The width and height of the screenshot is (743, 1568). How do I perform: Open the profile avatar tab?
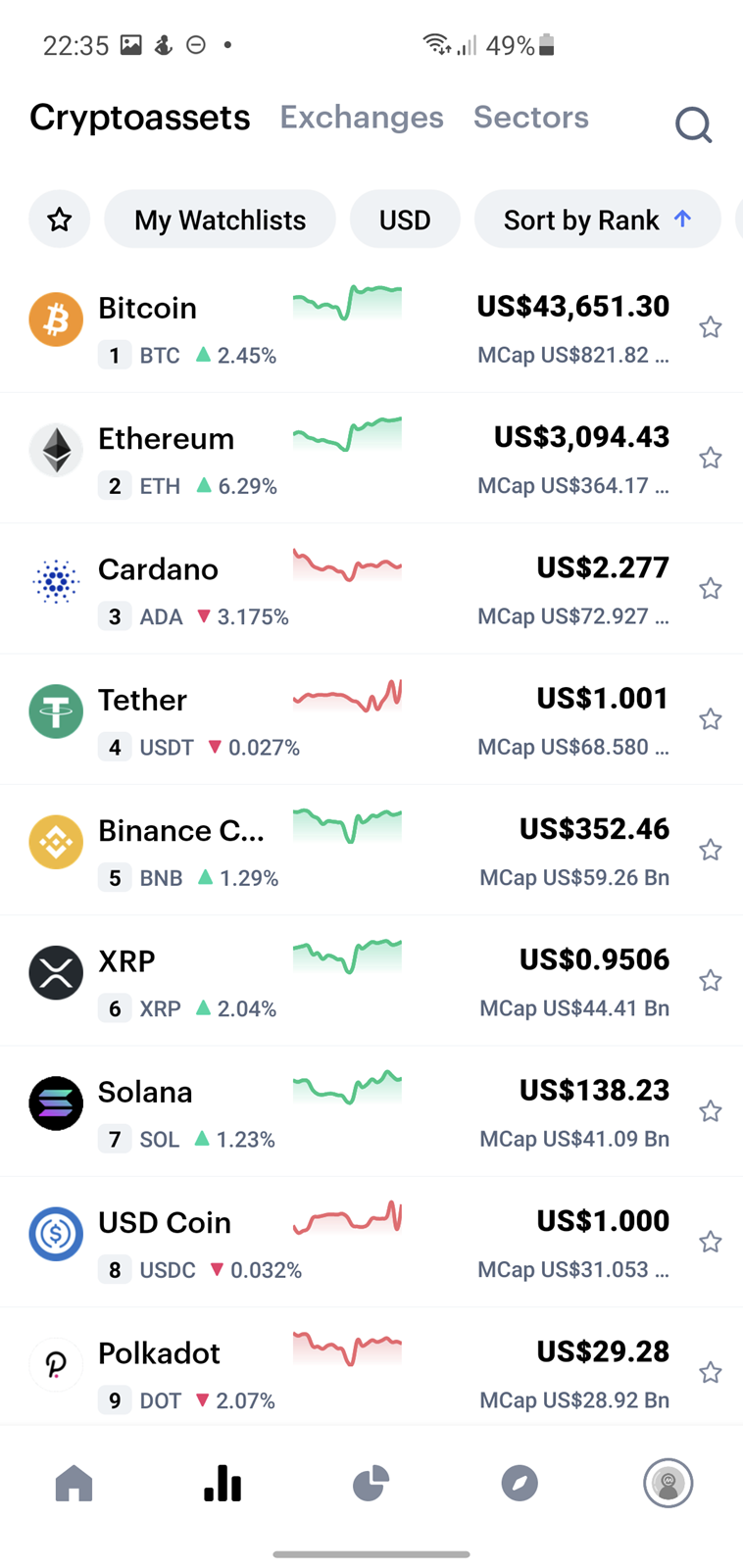(669, 1483)
